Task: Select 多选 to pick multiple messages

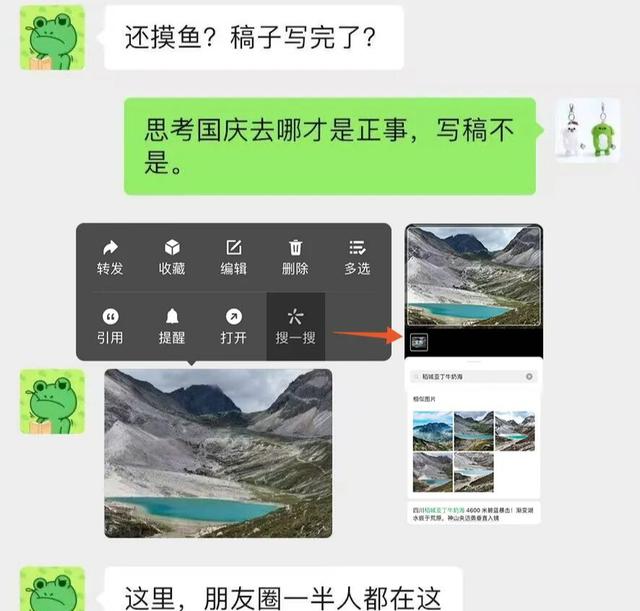Action: coord(357,256)
